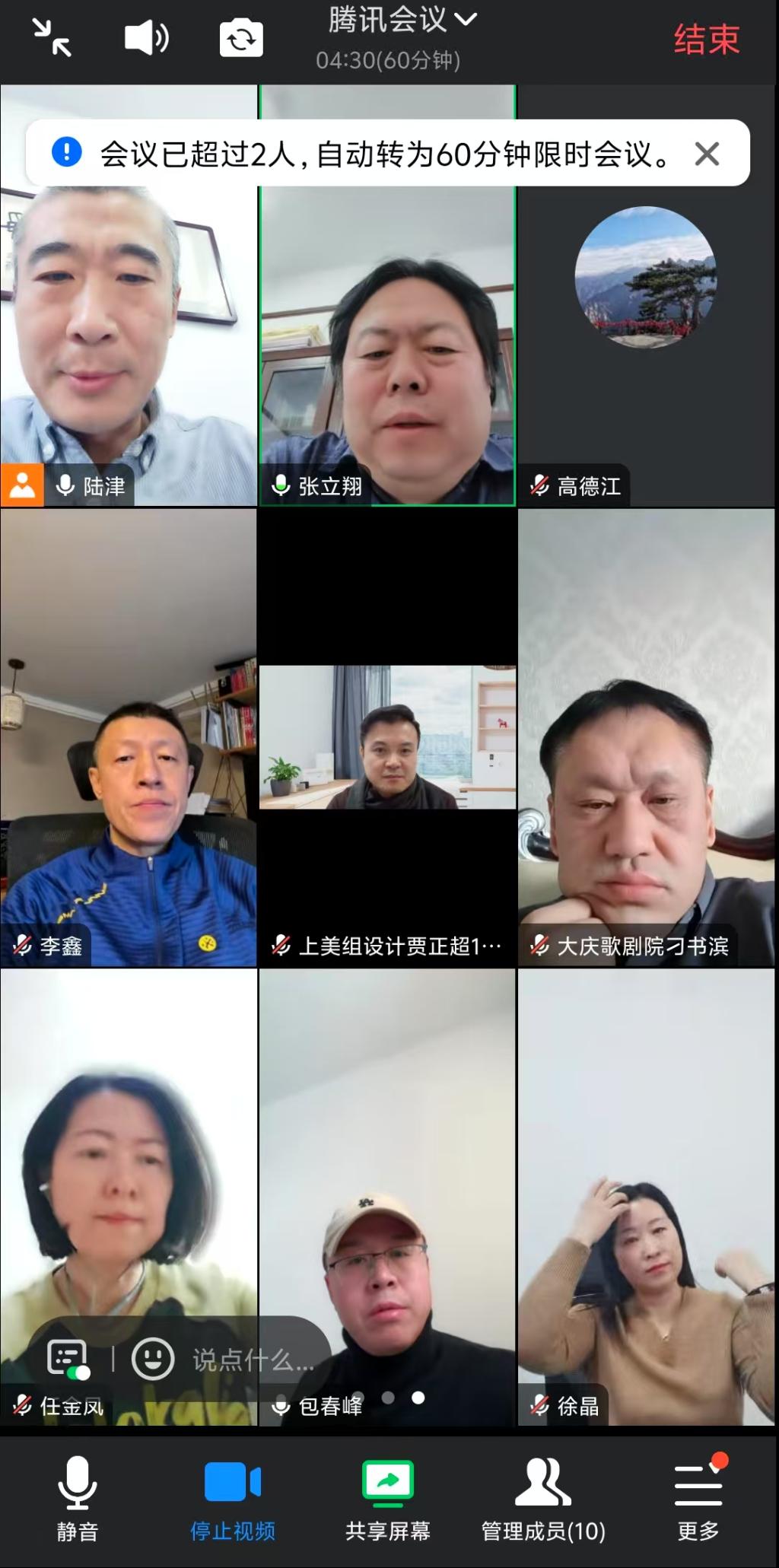Open the chat message panel icon
779x1568 pixels.
(68, 1360)
